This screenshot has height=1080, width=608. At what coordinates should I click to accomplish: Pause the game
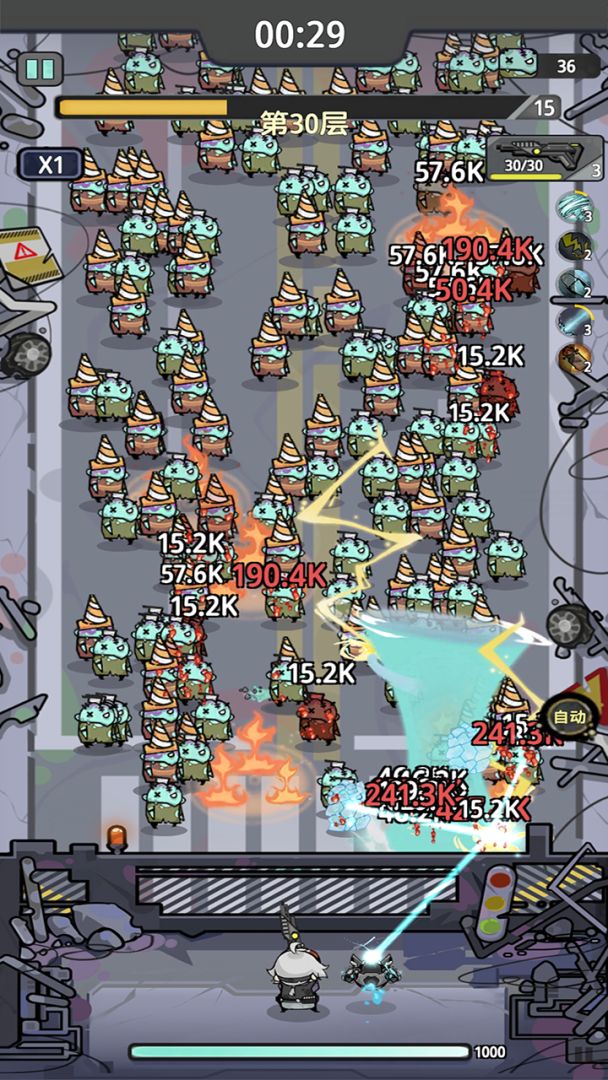pyautogui.click(x=40, y=69)
